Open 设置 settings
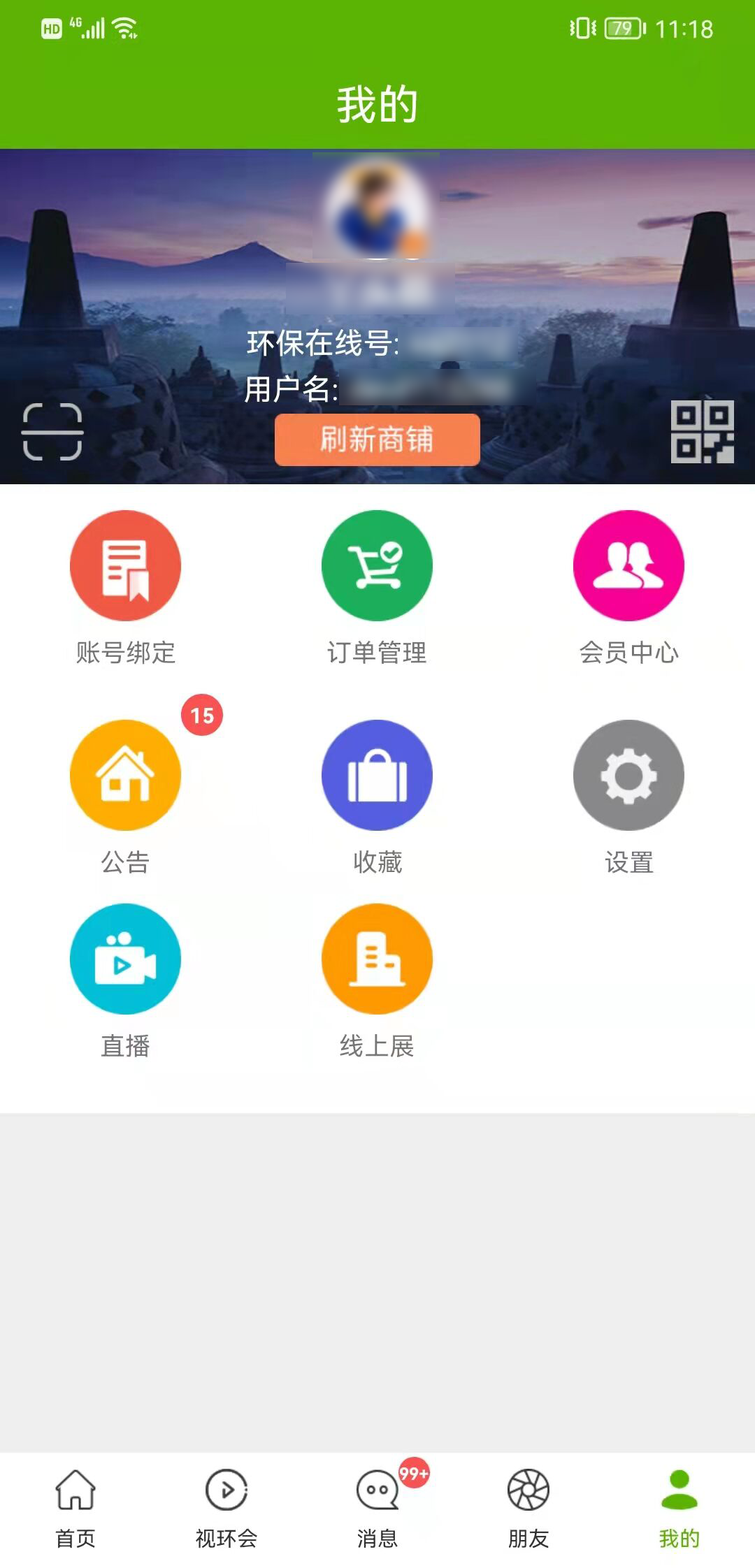 [628, 775]
